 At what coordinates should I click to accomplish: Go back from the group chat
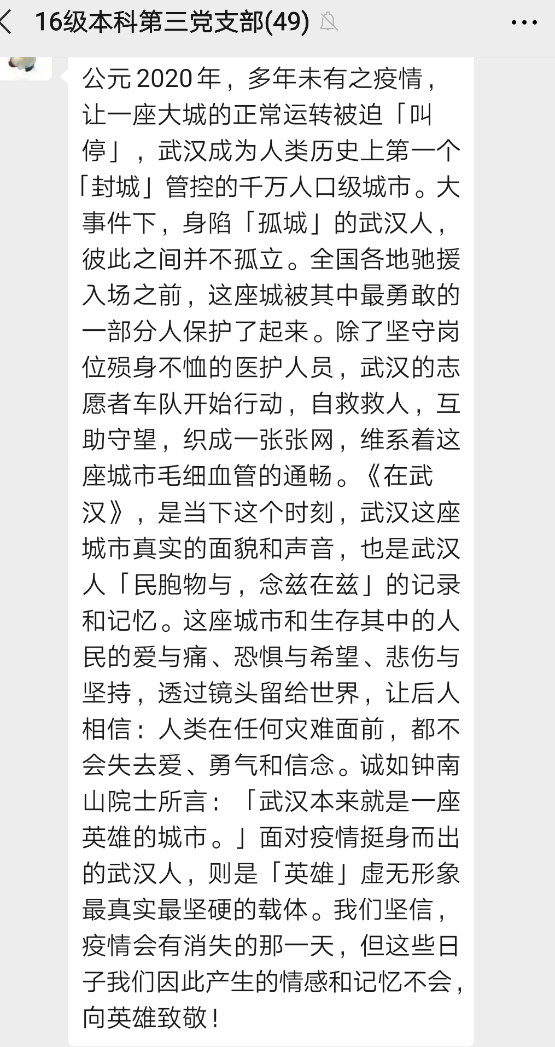(7, 23)
